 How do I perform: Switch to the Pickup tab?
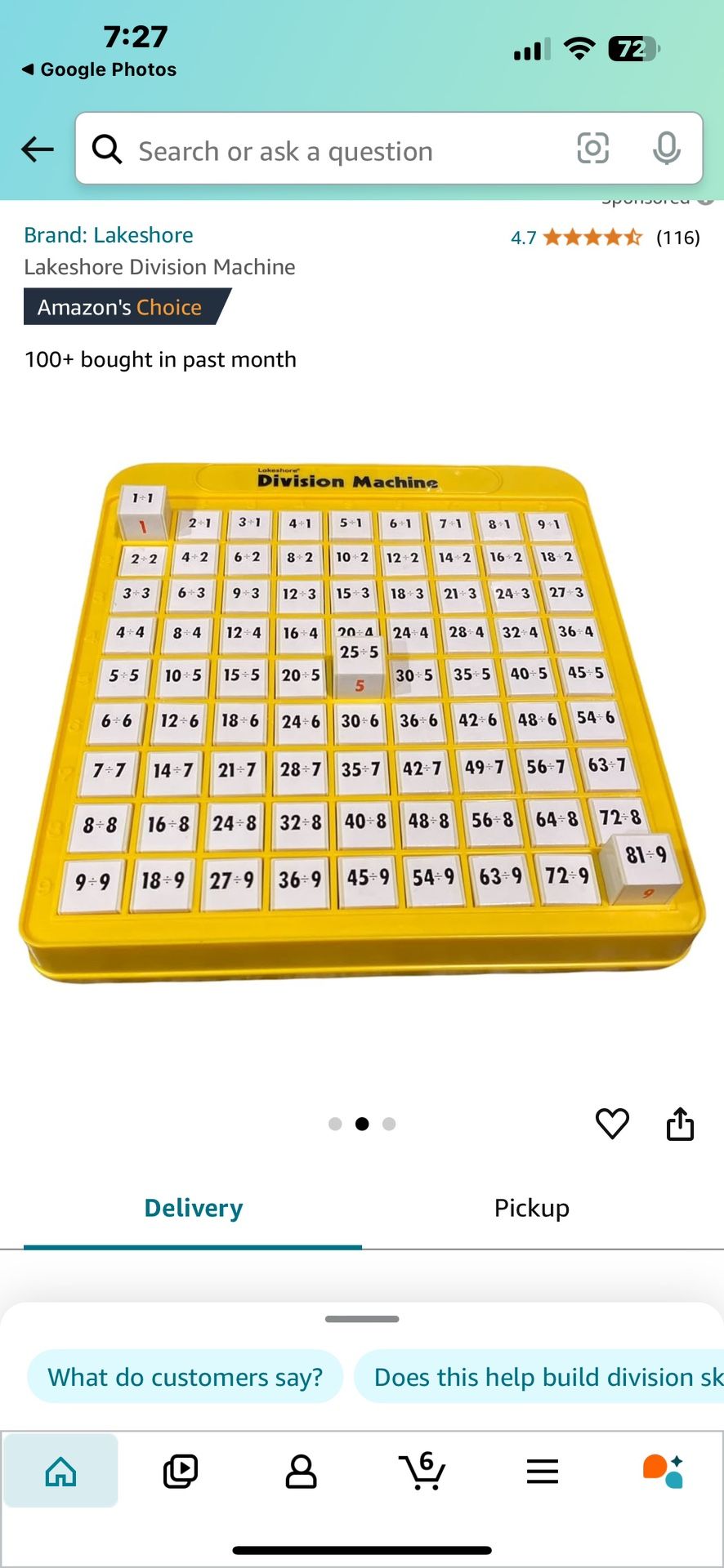click(531, 1208)
